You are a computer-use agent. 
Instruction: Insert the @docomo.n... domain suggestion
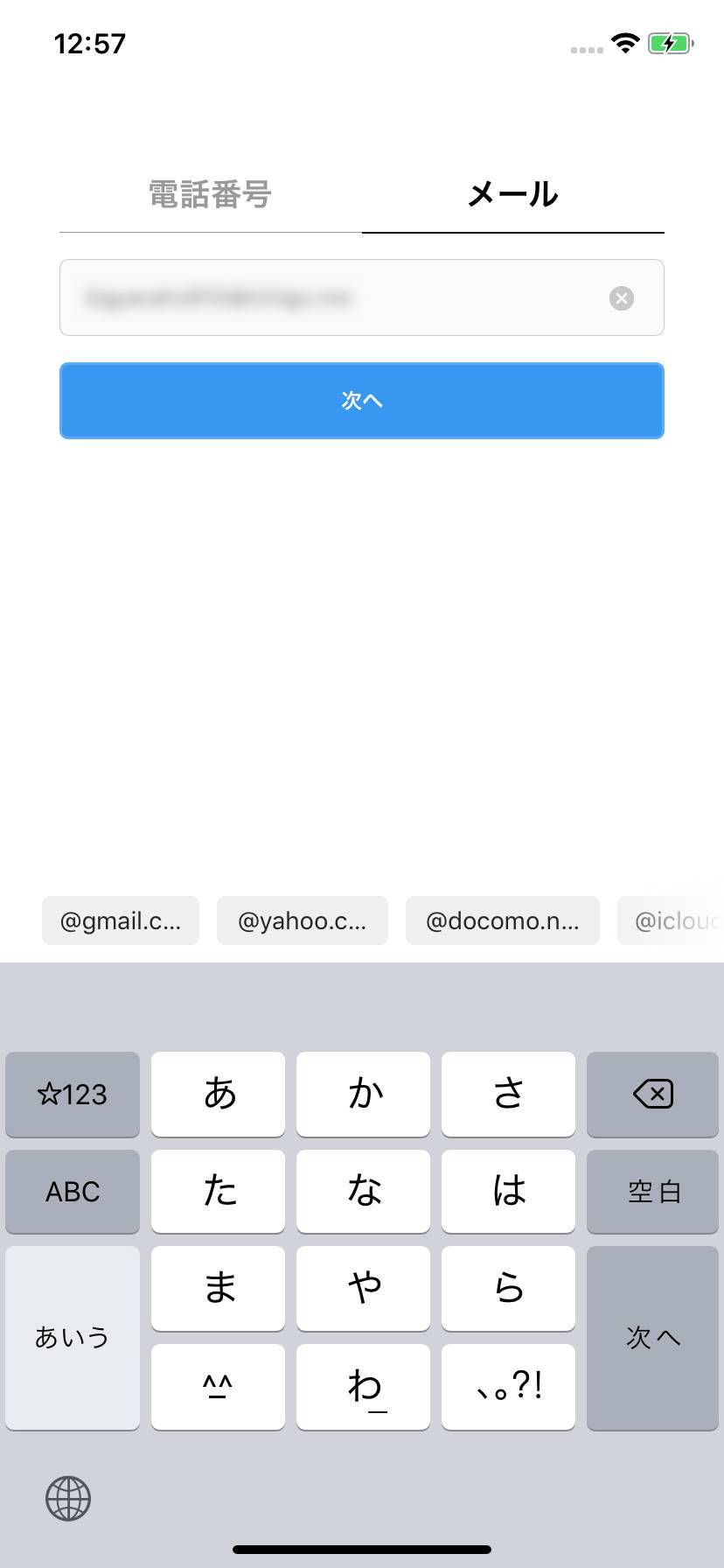coord(502,920)
